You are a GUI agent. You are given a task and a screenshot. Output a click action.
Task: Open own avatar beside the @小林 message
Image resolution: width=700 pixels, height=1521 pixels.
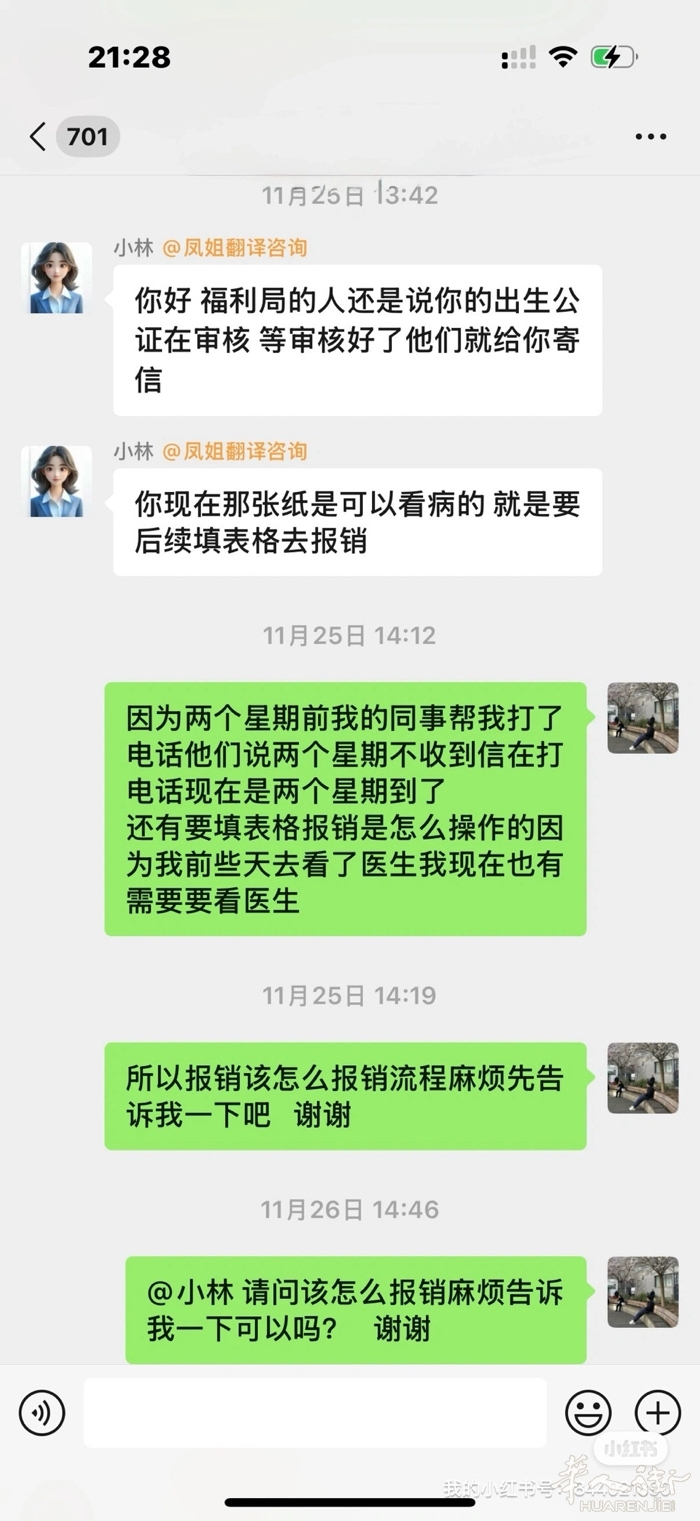(x=643, y=1292)
